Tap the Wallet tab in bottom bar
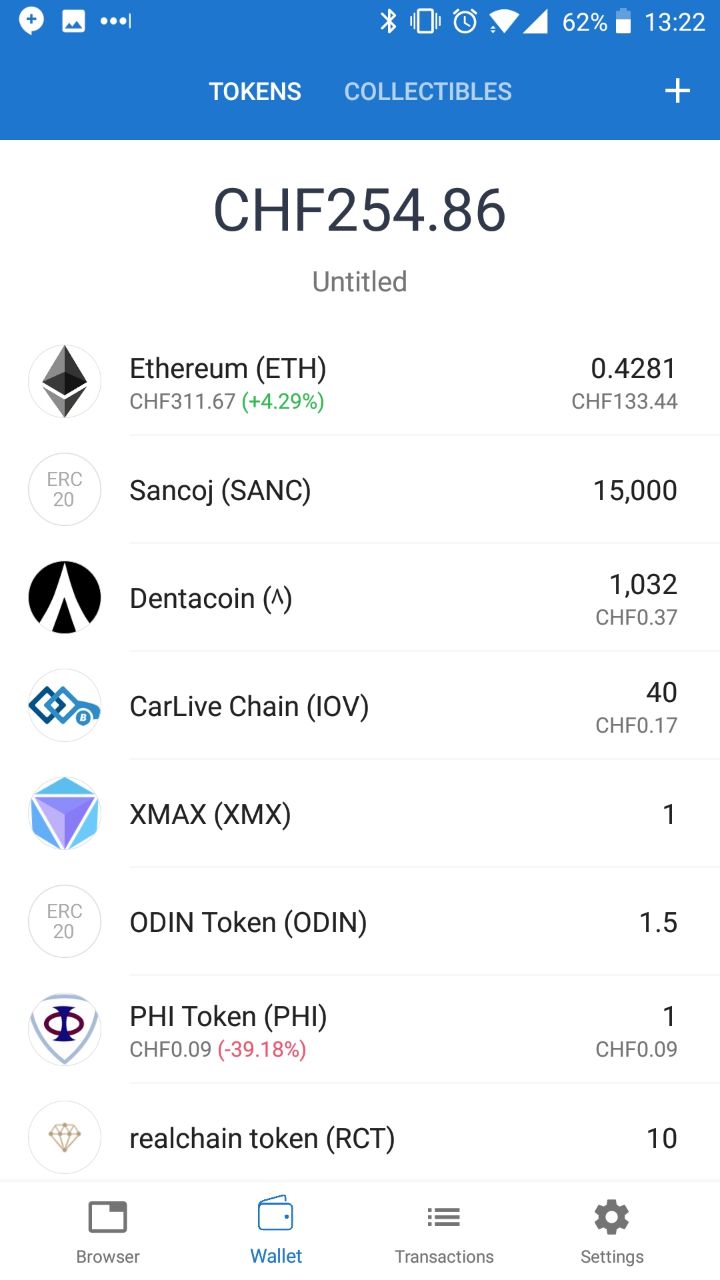Screen dimensions: 720x1280 (x=276, y=1232)
